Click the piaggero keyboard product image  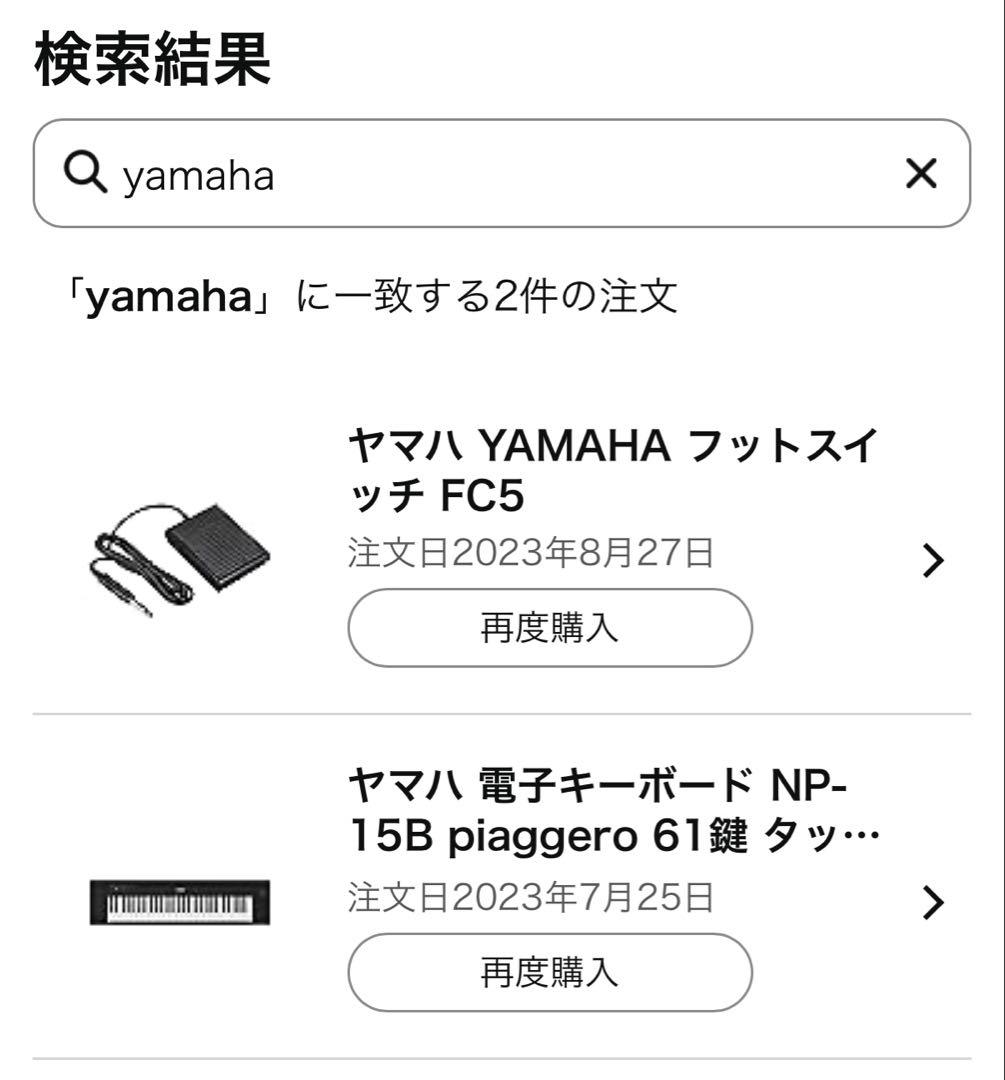pos(180,903)
